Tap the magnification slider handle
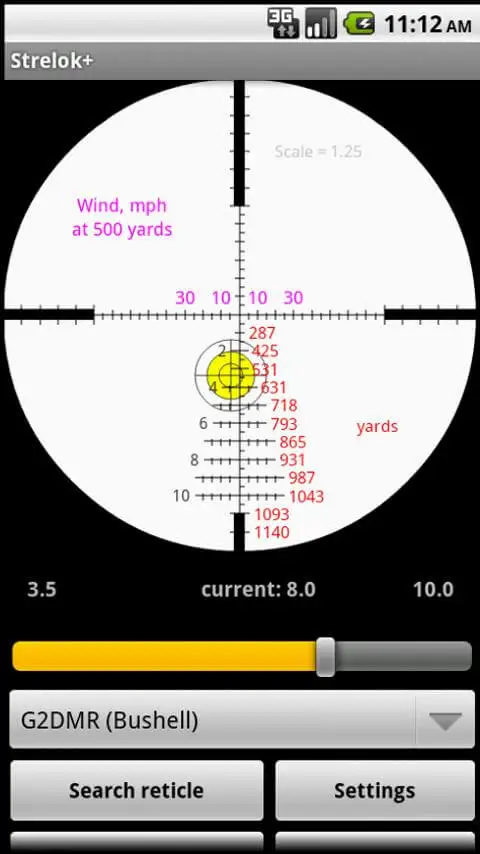480x854 pixels. click(x=326, y=656)
